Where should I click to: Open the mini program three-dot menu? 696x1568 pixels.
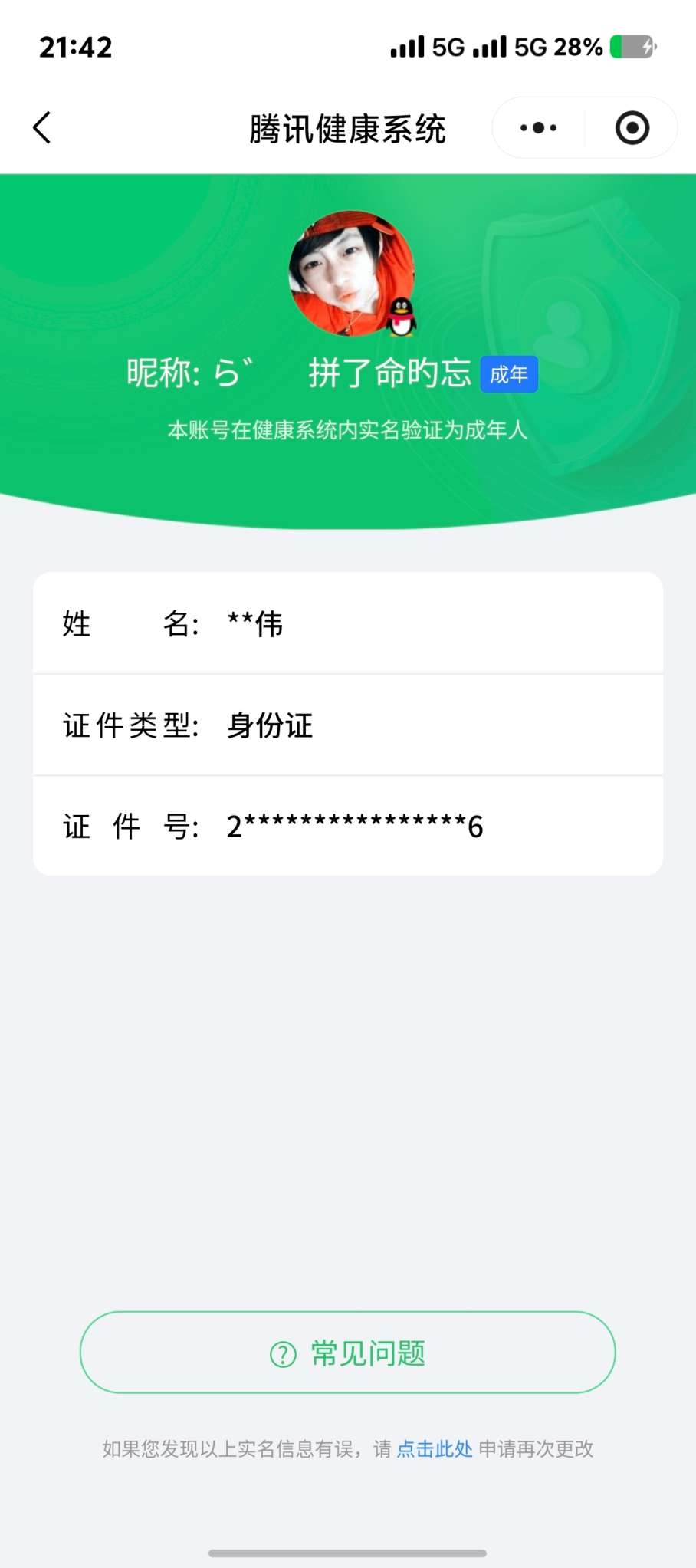(538, 128)
